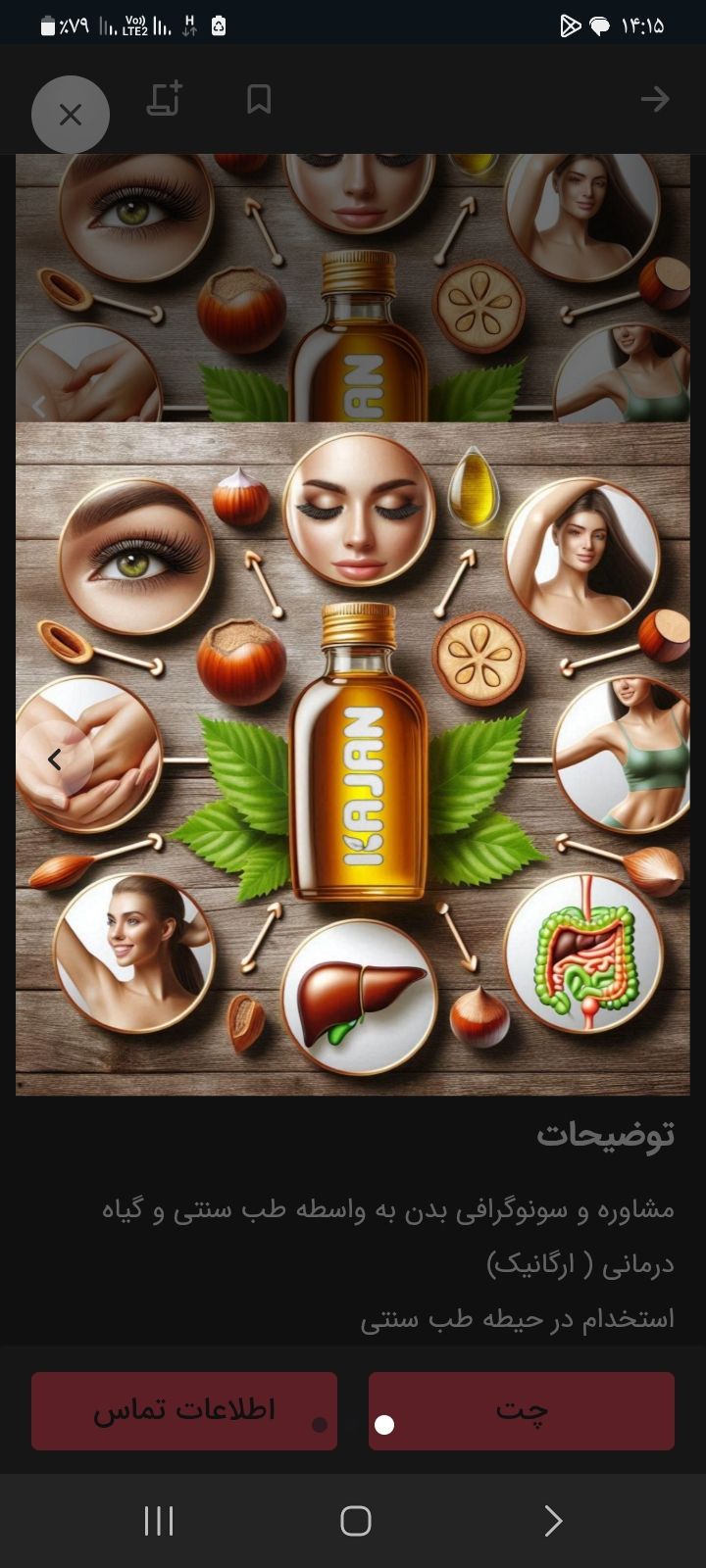
Task: Tap the Android back arrow icon
Action: [x=552, y=1521]
